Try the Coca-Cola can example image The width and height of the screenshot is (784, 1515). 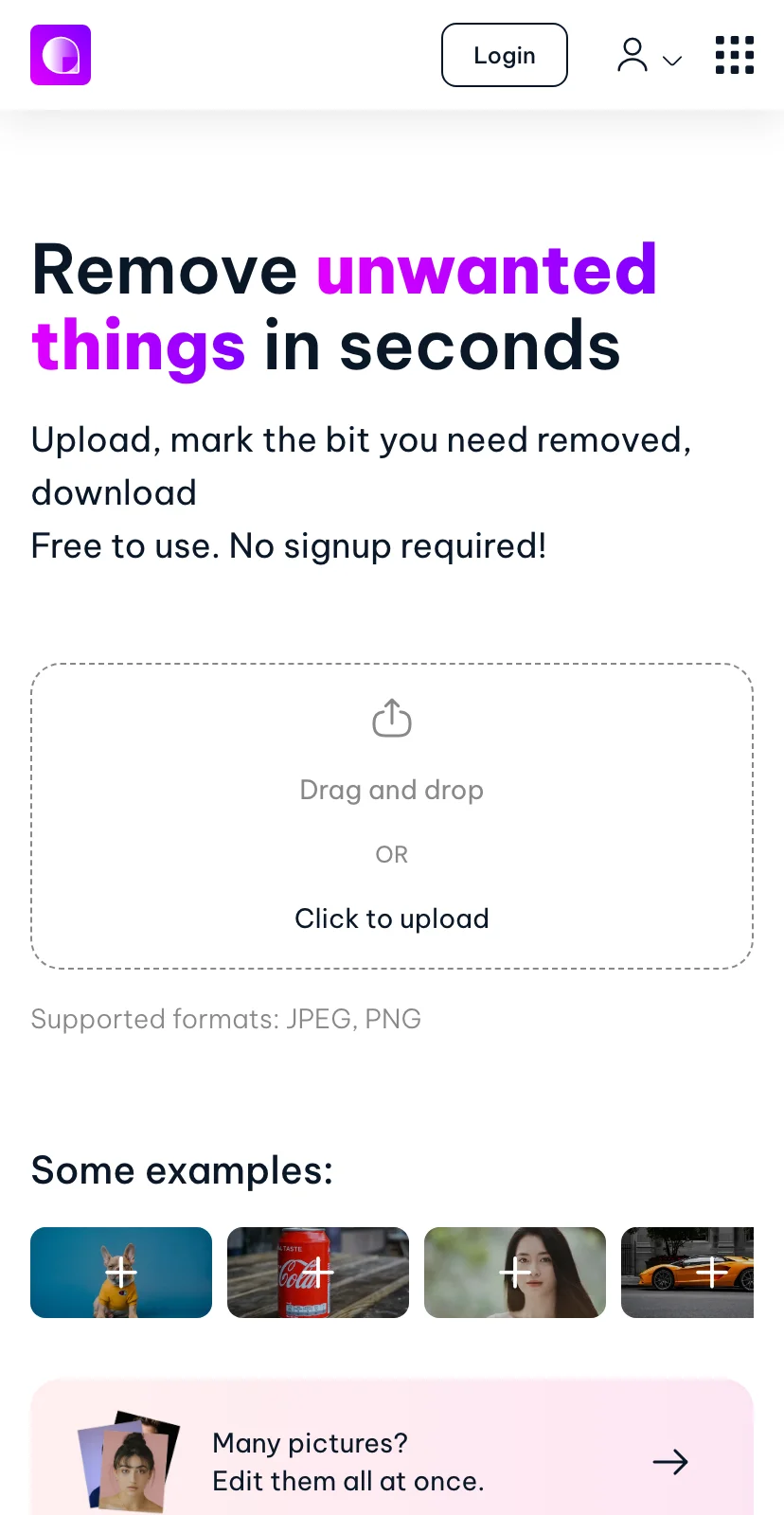click(318, 1272)
